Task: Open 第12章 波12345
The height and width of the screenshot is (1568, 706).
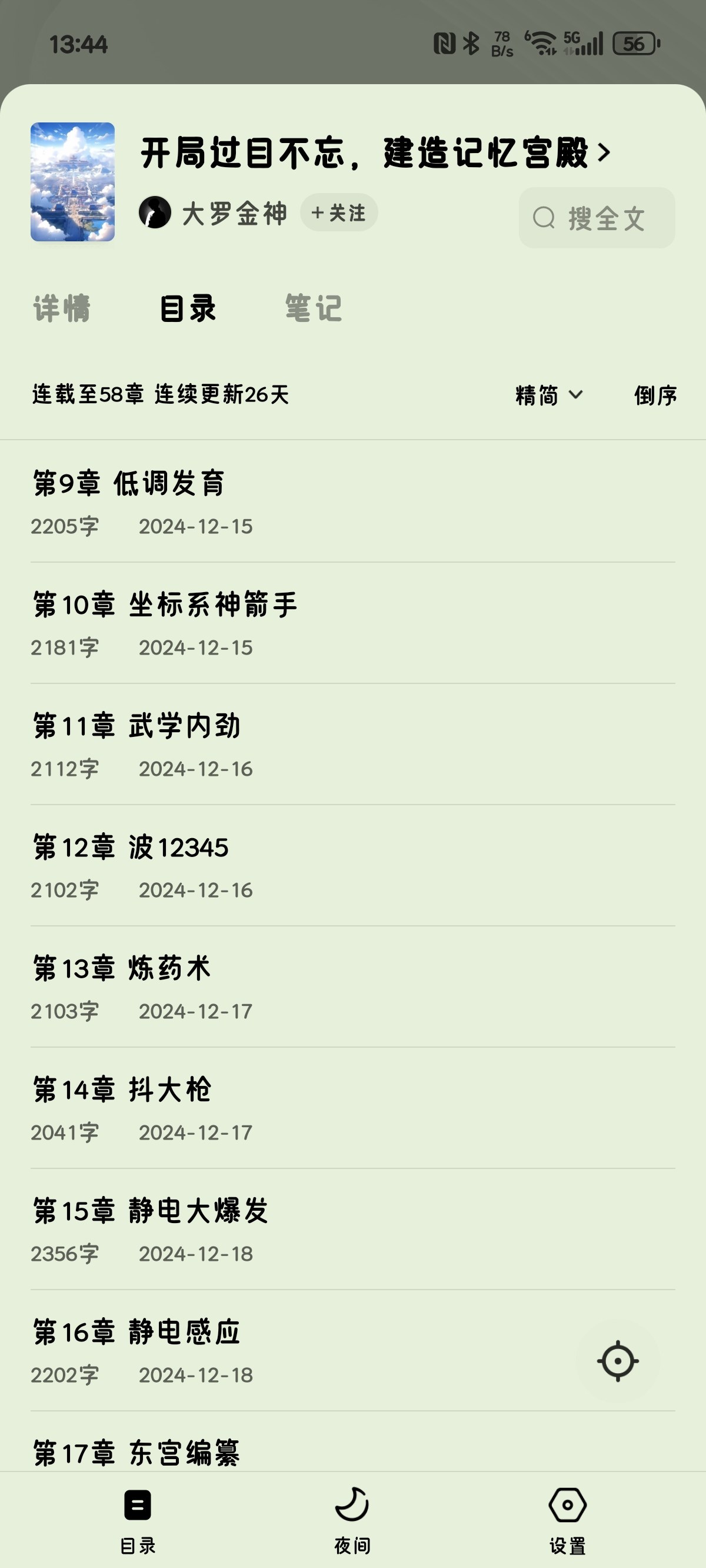Action: coord(244,865)
